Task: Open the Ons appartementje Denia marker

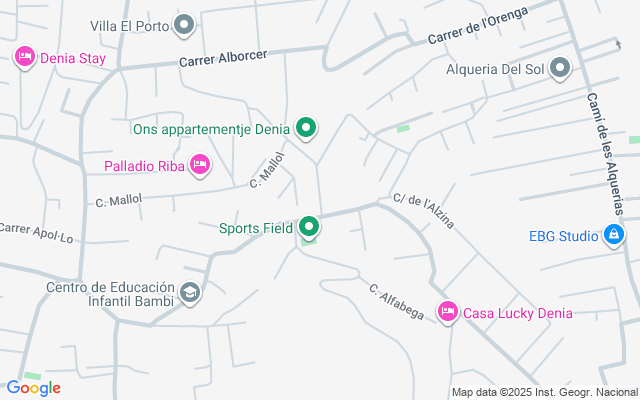Action: coord(308,127)
